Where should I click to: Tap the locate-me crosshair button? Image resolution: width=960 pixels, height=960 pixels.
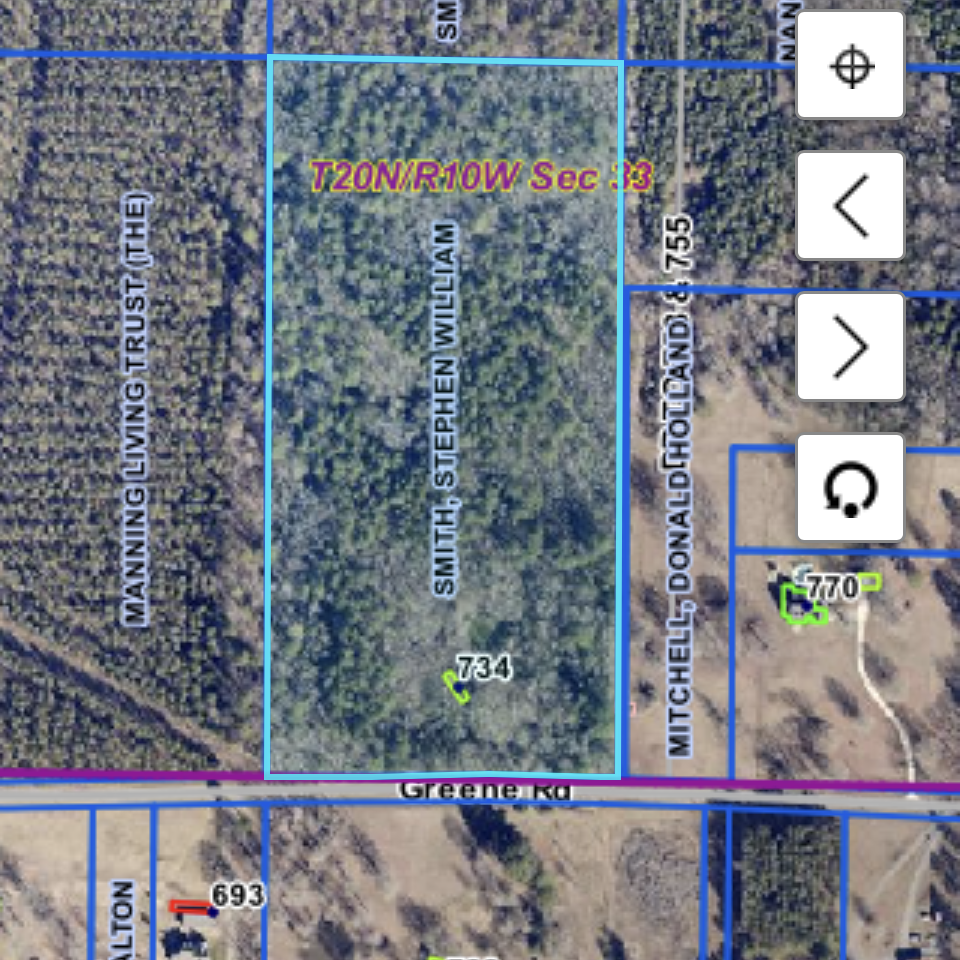(x=850, y=65)
